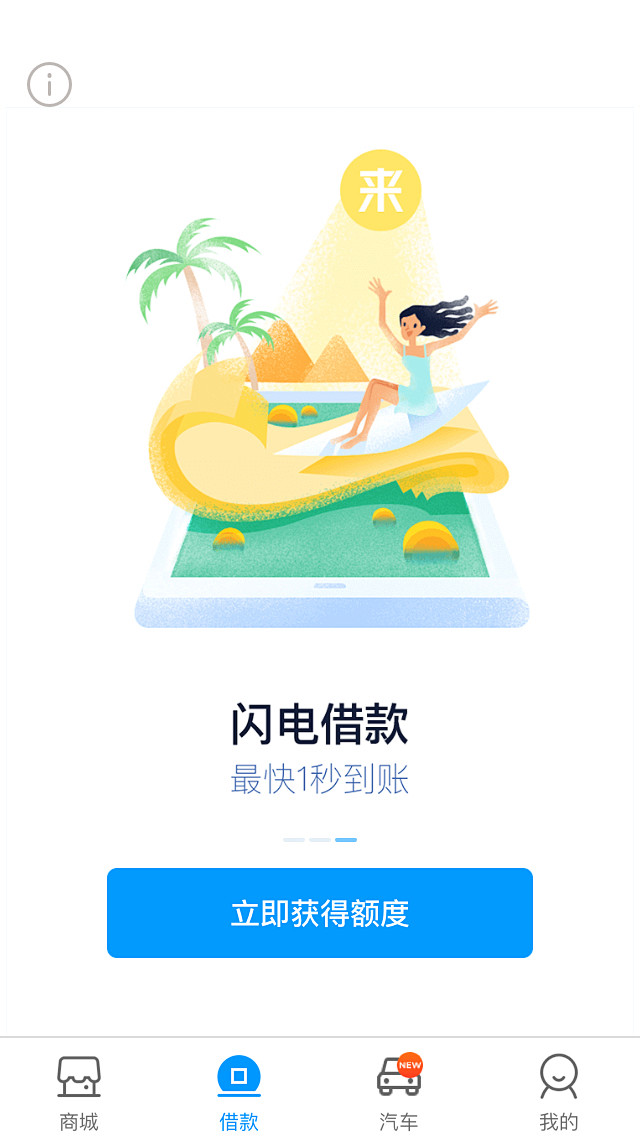Select the 借款 tab
This screenshot has height=1136, width=640.
239,1092
